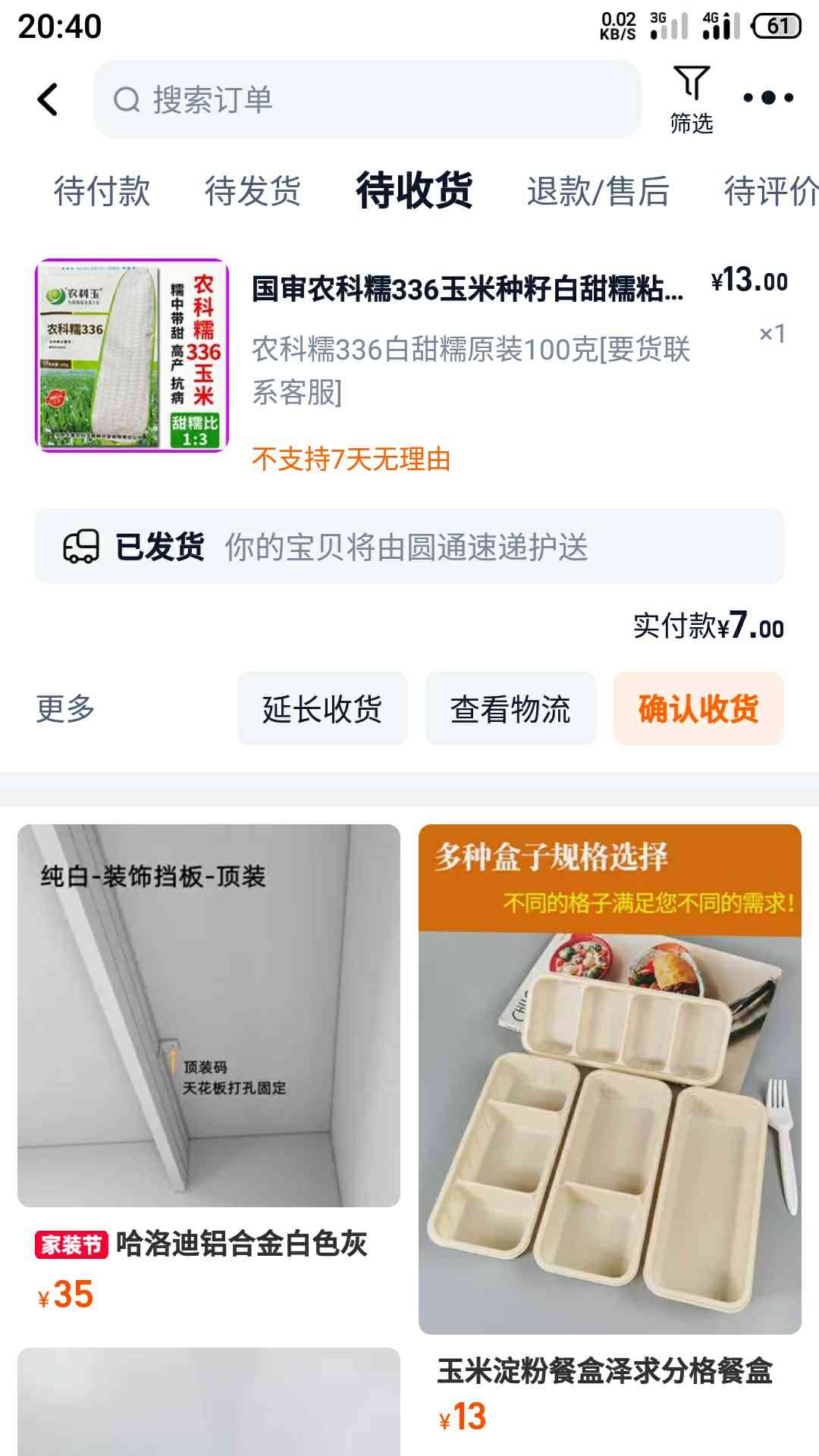Switch to the 待付款 tab

tap(102, 191)
